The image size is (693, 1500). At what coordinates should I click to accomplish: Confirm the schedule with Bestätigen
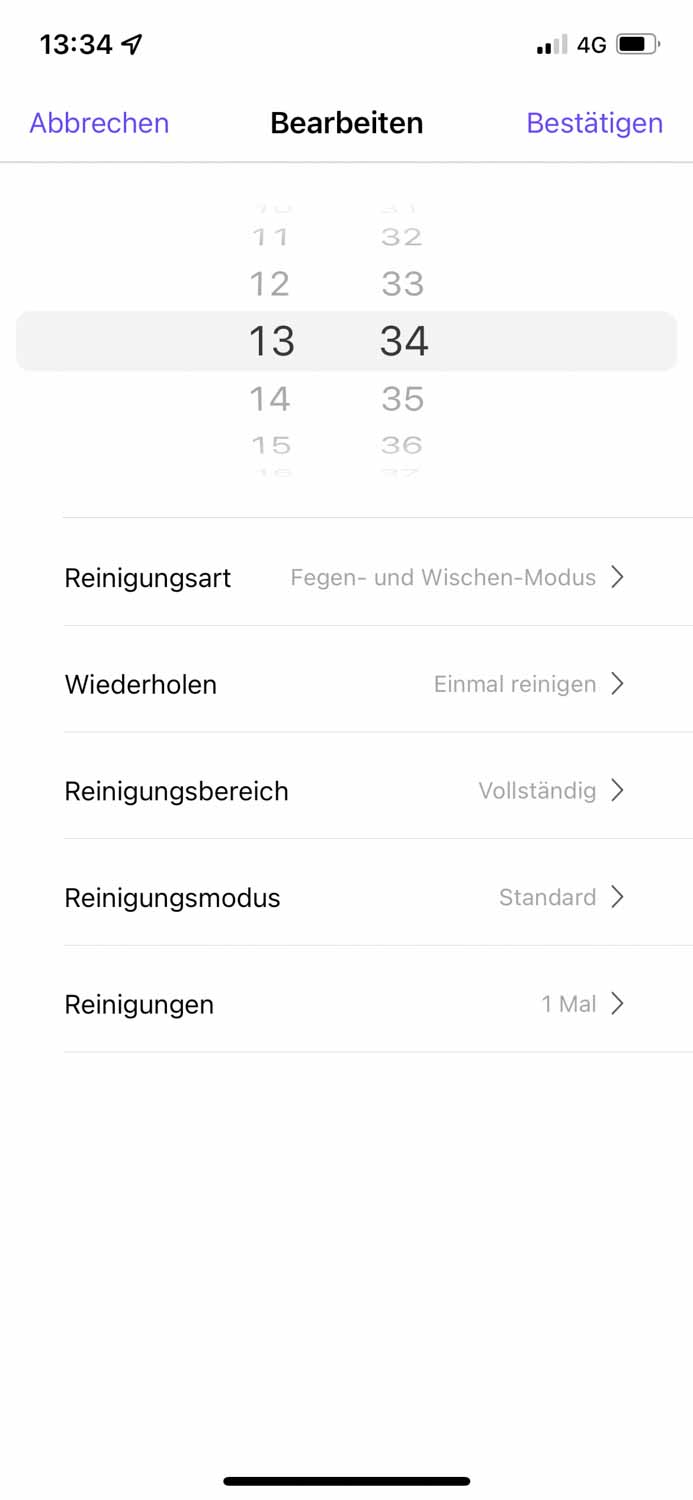tap(594, 123)
